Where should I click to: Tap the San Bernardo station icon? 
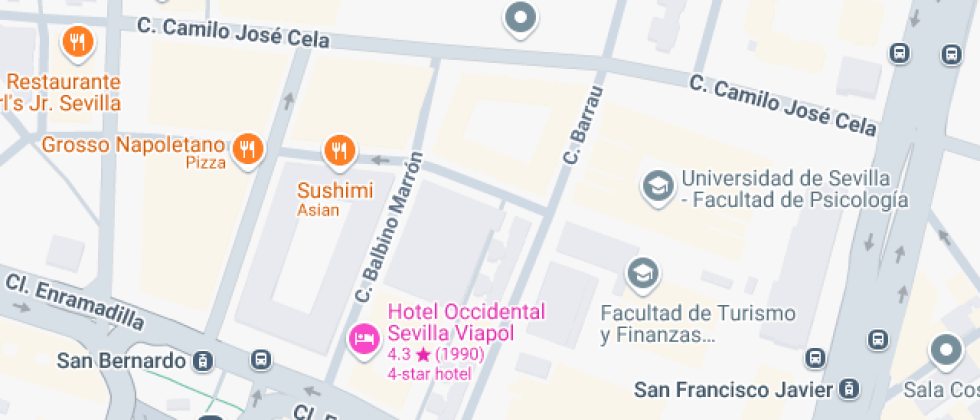[x=202, y=361]
